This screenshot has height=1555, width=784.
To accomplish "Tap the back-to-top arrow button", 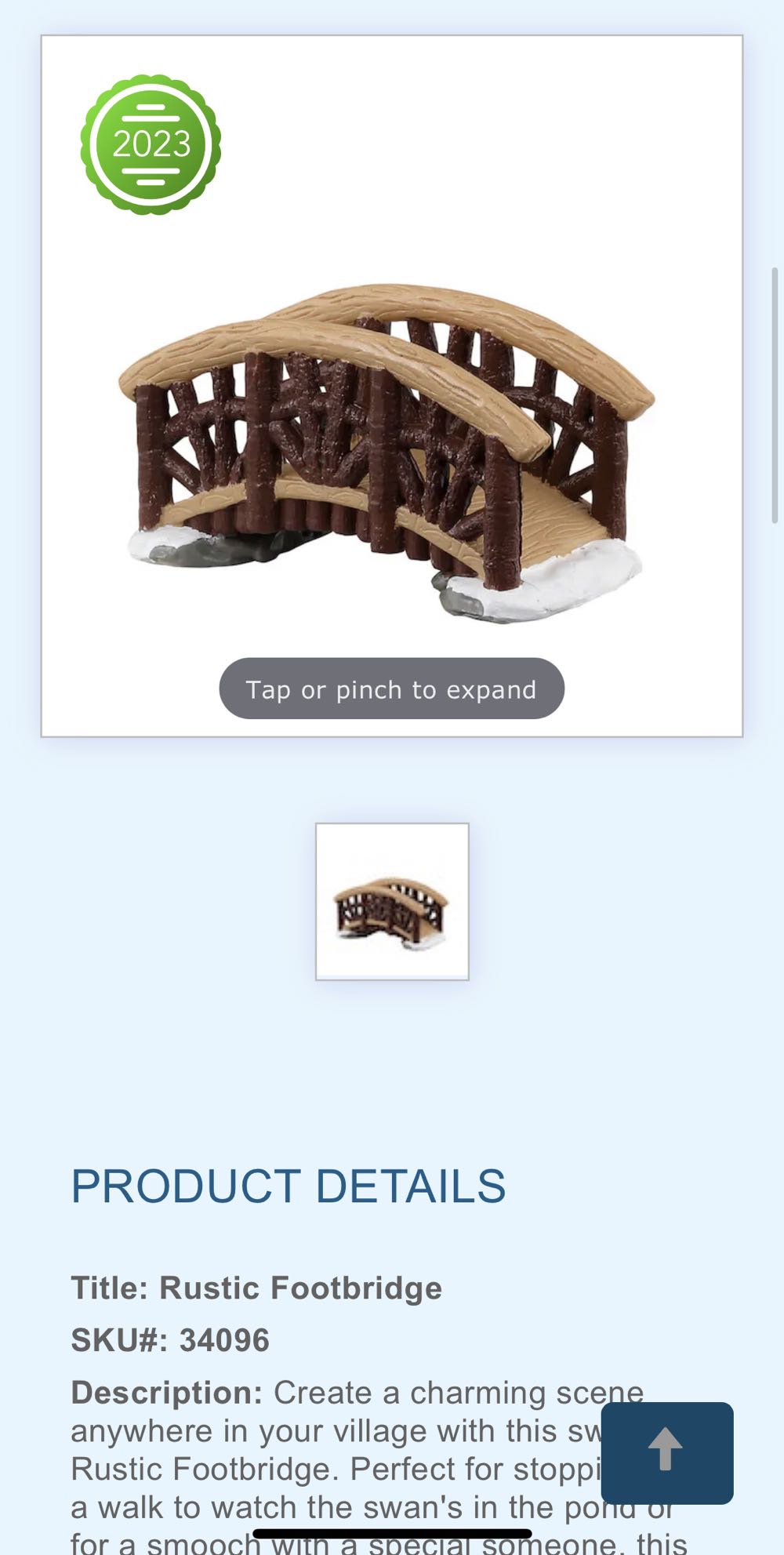I will pyautogui.click(x=666, y=1452).
